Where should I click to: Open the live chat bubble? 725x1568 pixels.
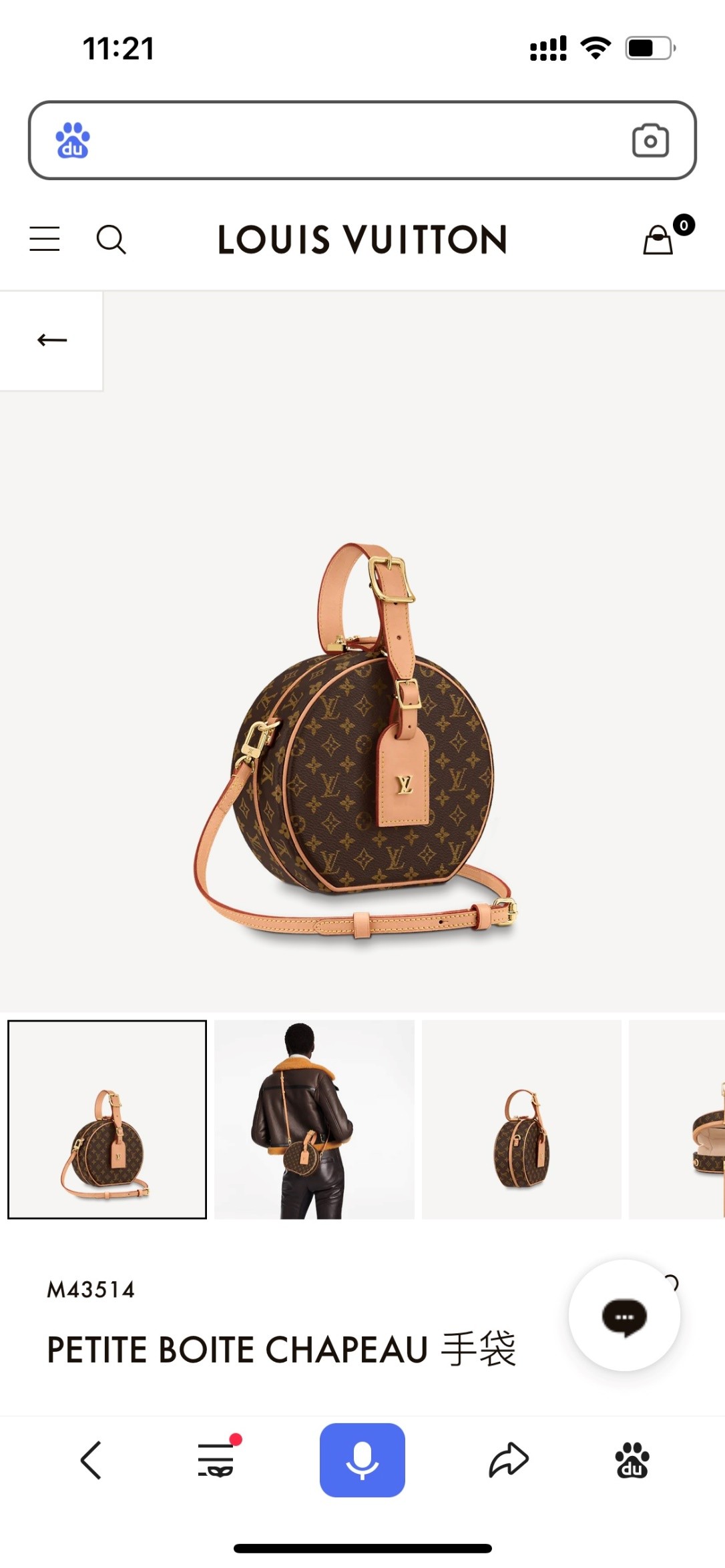pyautogui.click(x=624, y=1316)
